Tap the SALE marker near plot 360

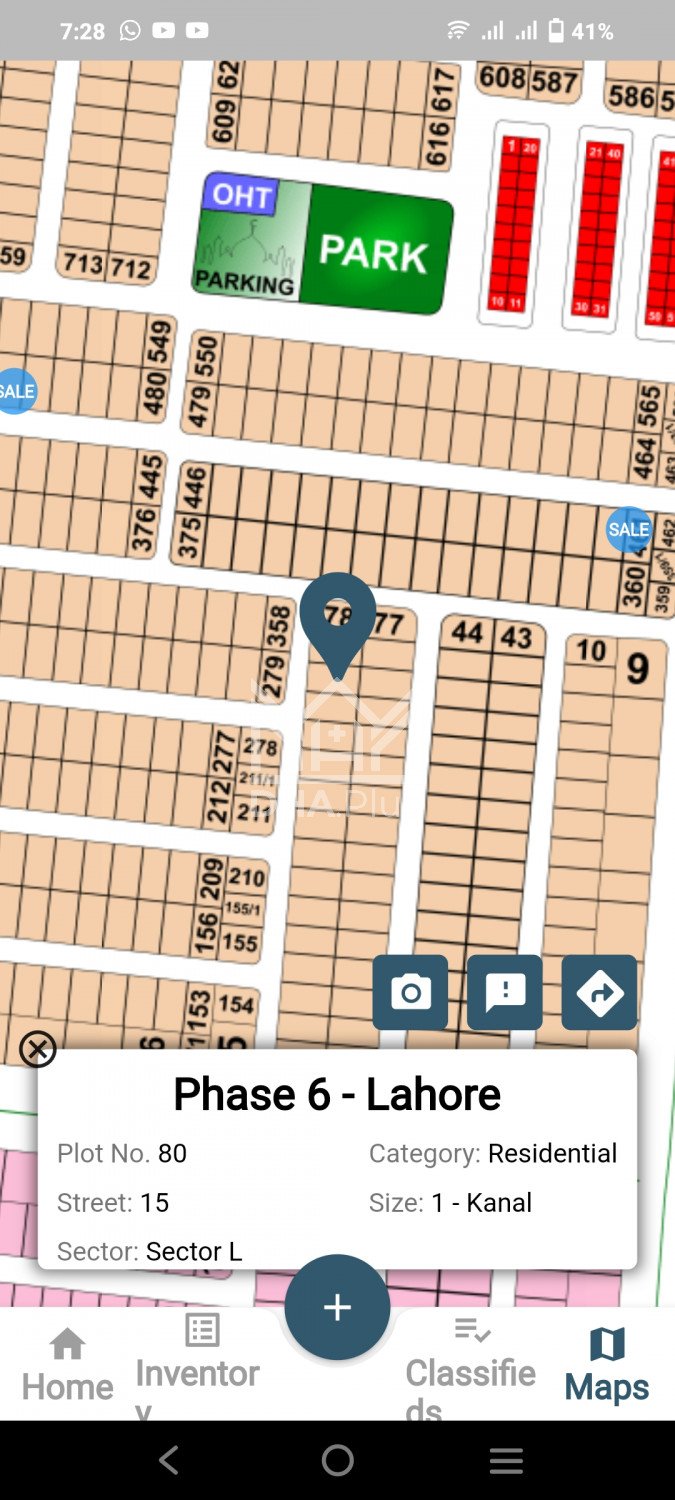click(x=628, y=529)
